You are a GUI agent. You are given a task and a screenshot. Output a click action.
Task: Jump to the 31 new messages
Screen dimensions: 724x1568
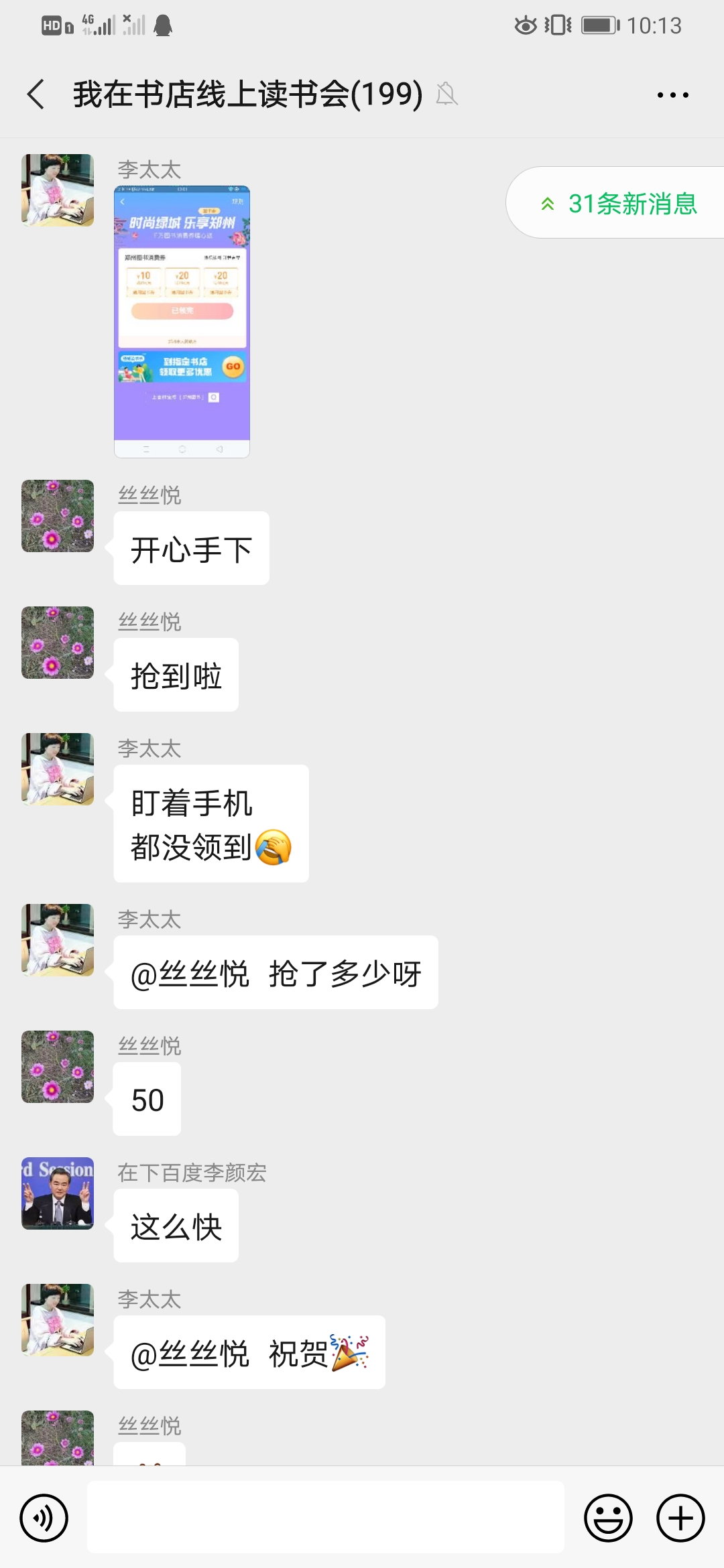click(x=618, y=203)
